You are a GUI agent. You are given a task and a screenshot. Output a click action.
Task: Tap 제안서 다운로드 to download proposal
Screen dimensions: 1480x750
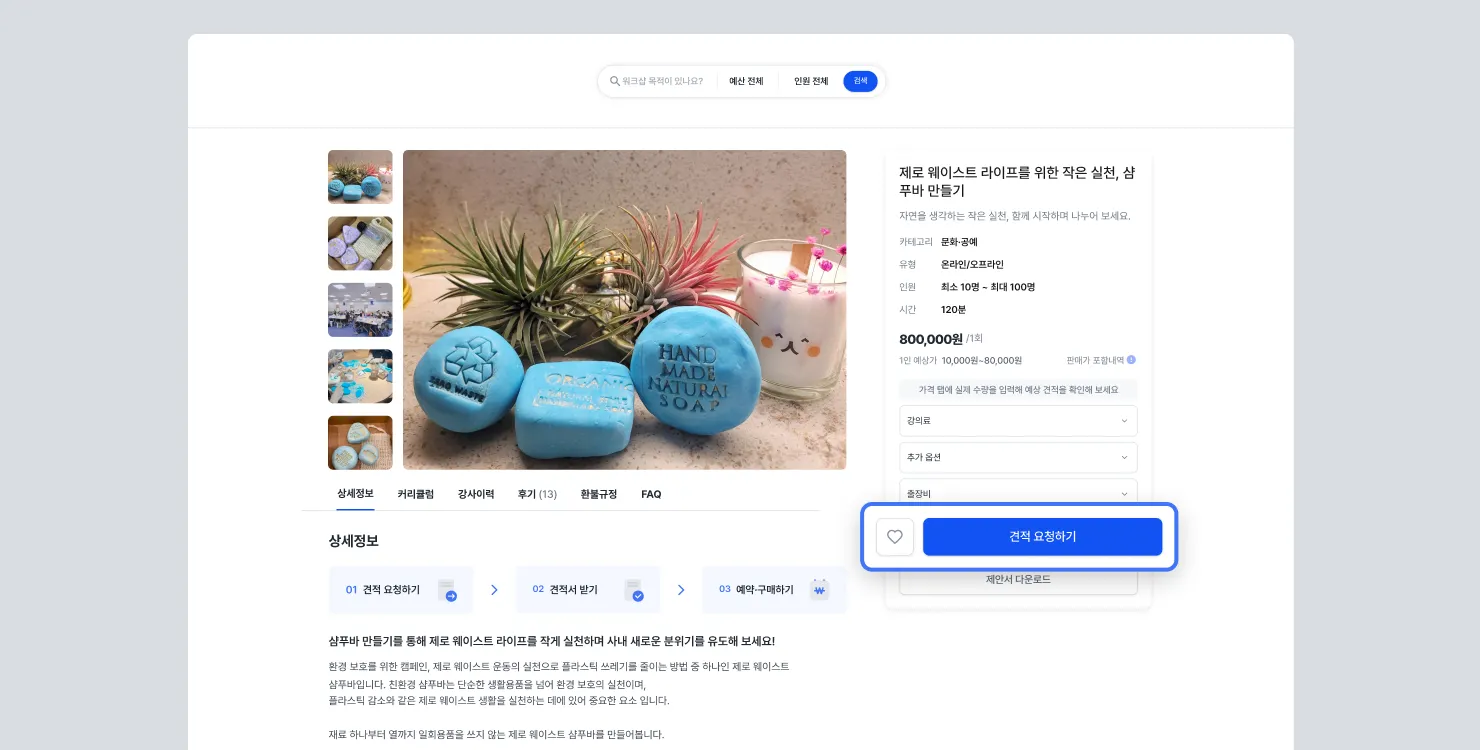click(x=1018, y=580)
